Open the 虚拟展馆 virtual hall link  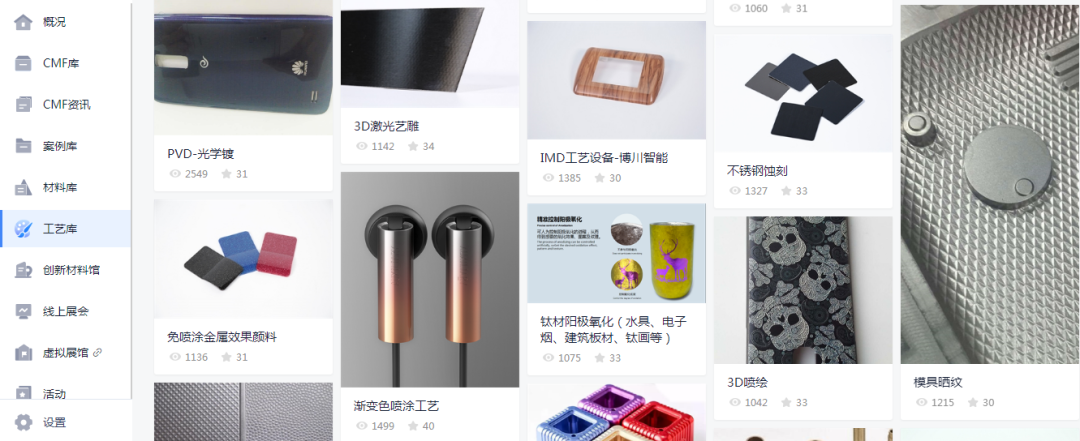(x=65, y=352)
